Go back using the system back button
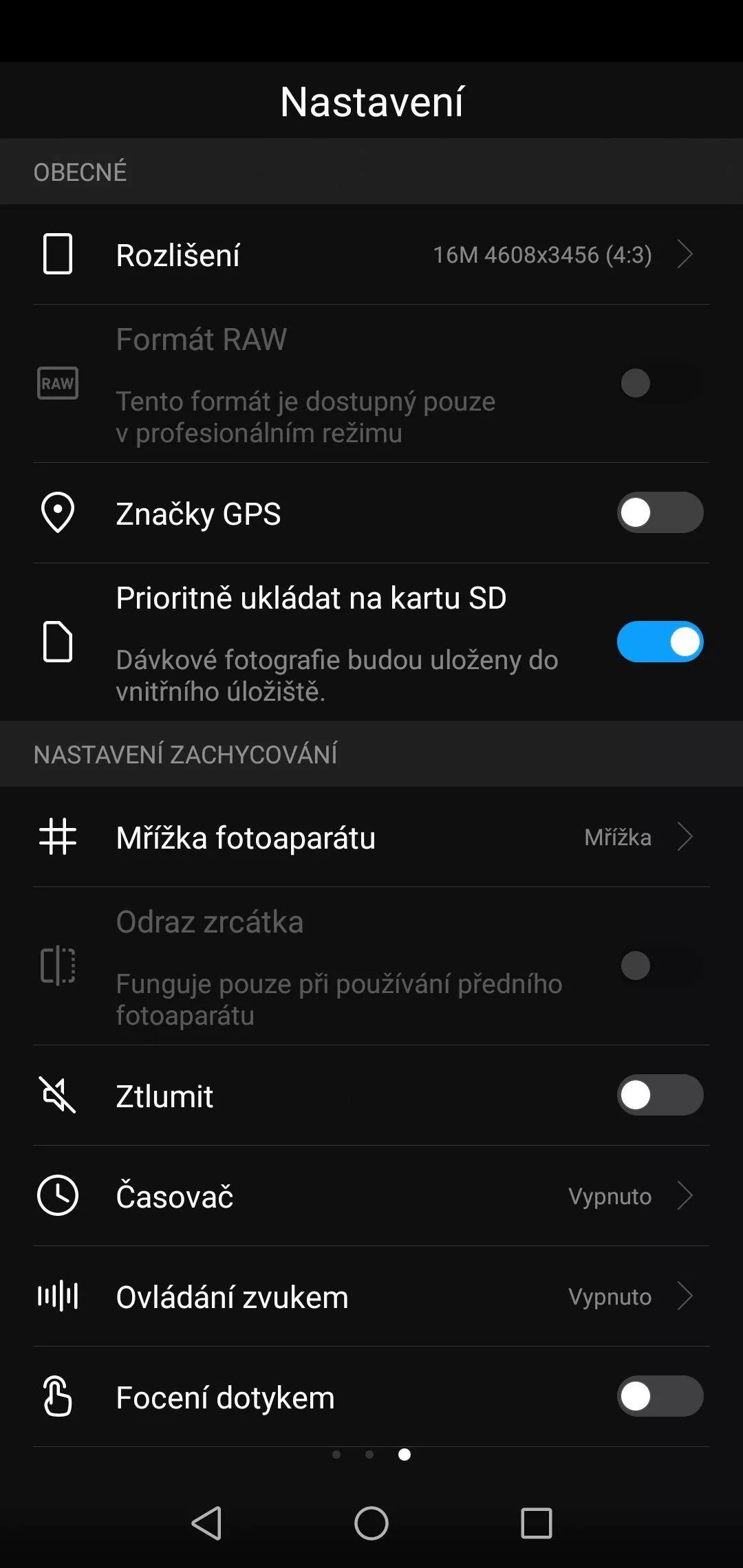The image size is (743, 1568). [x=206, y=1523]
